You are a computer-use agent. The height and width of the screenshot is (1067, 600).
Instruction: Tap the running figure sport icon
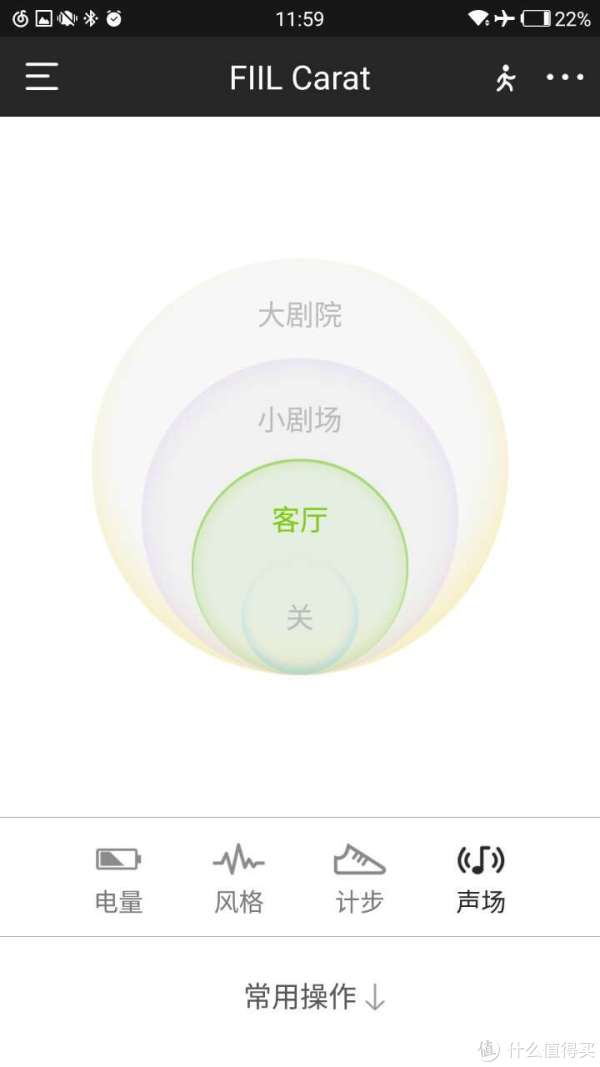[x=505, y=78]
